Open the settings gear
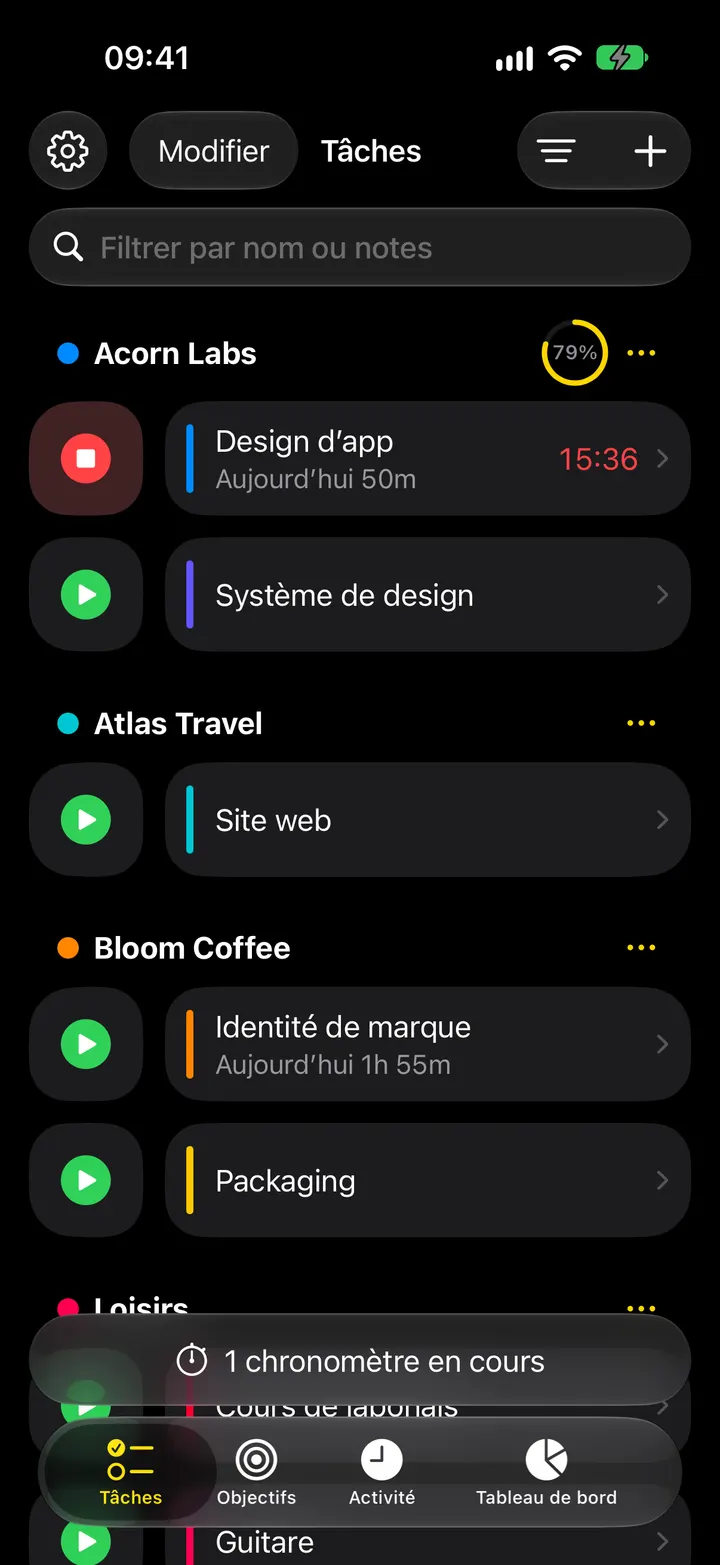 (x=68, y=151)
